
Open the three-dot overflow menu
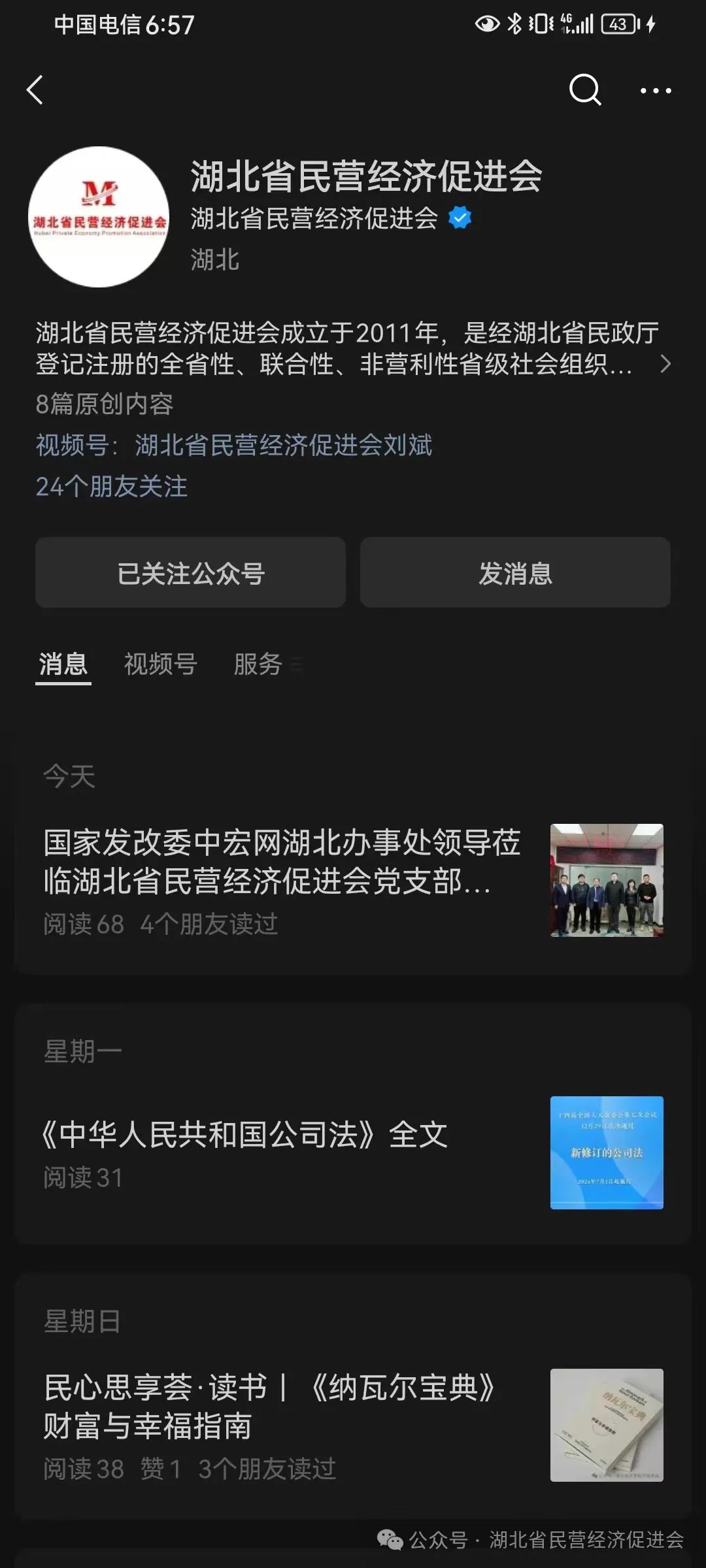pyautogui.click(x=656, y=91)
